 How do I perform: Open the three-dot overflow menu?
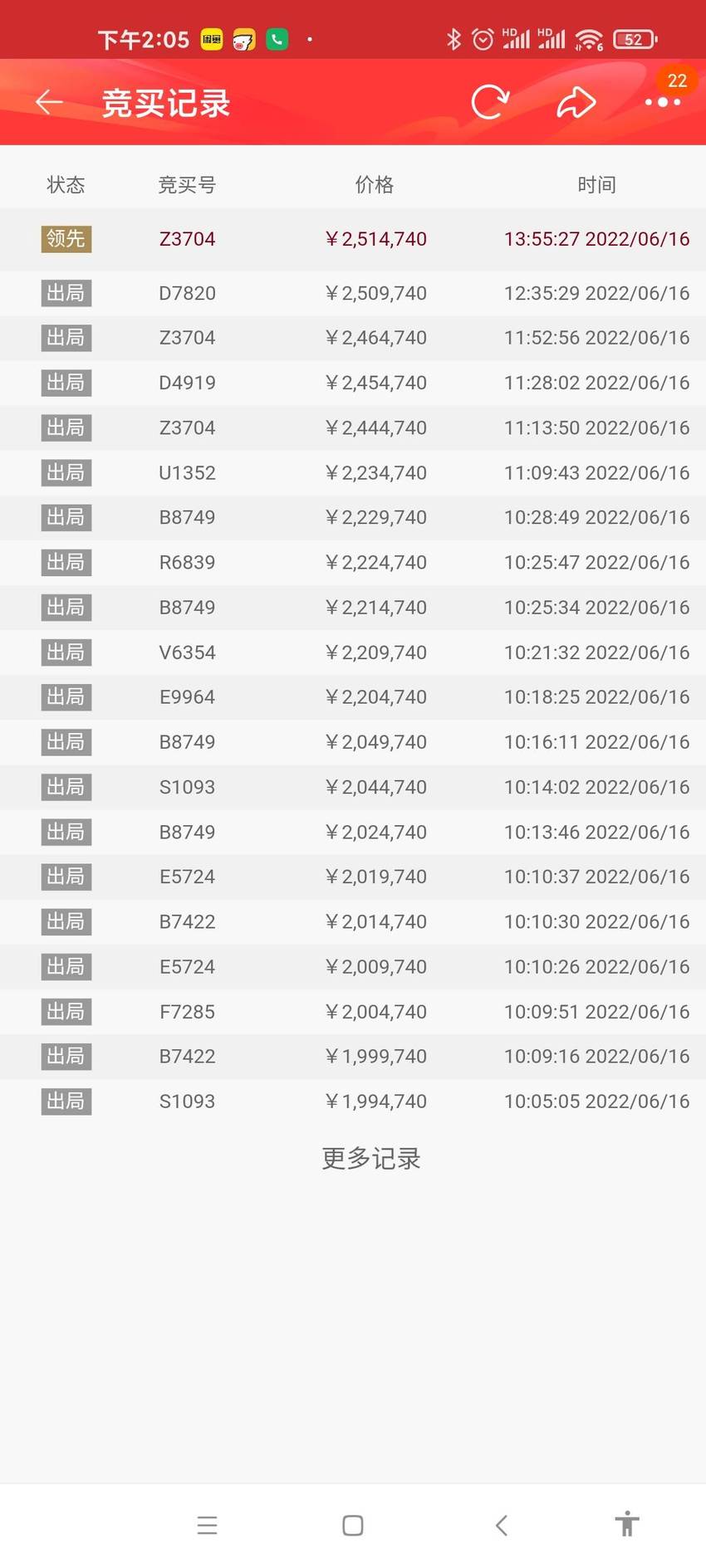point(663,102)
